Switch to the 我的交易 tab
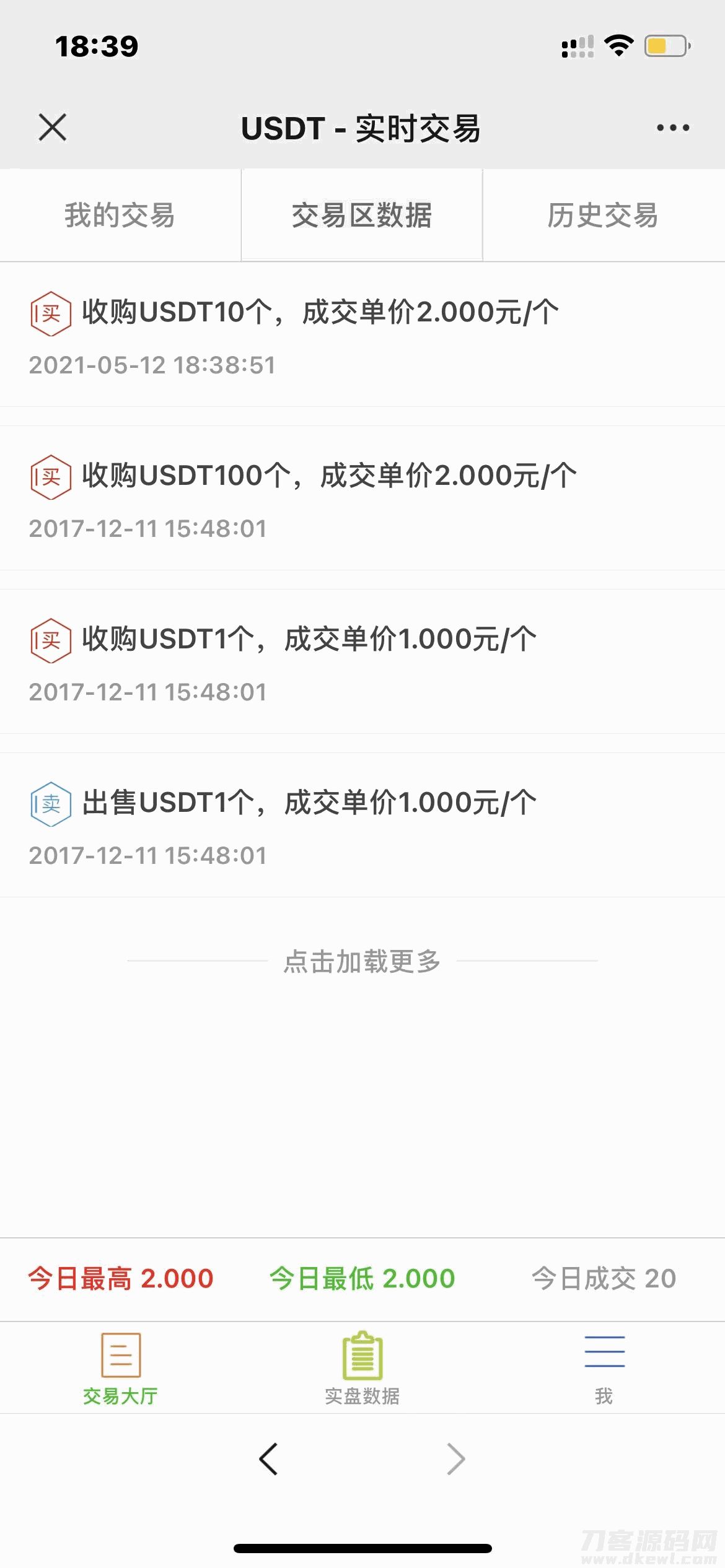 (x=120, y=216)
